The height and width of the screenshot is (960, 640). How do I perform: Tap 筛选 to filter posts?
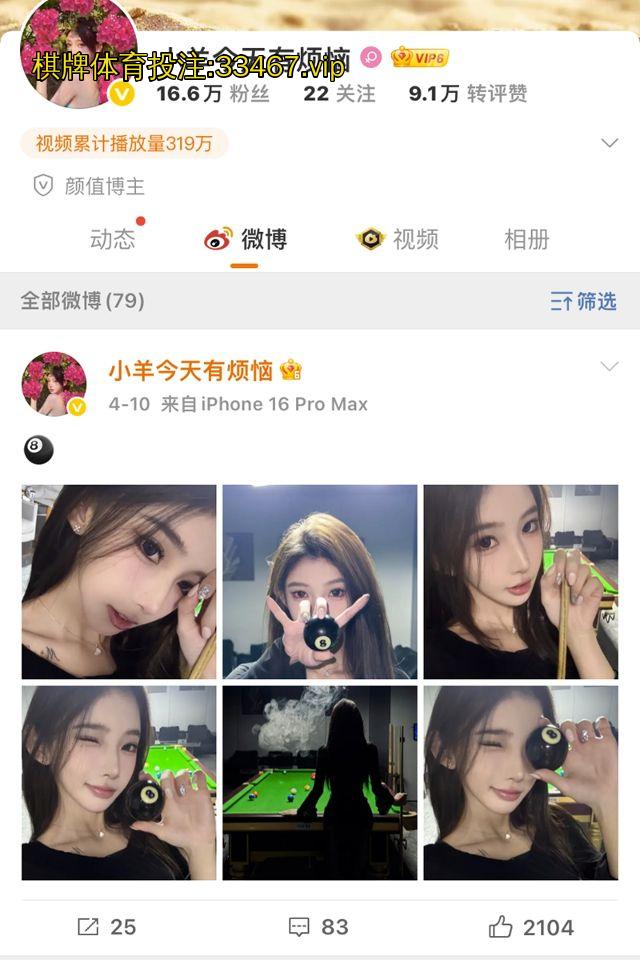[584, 301]
